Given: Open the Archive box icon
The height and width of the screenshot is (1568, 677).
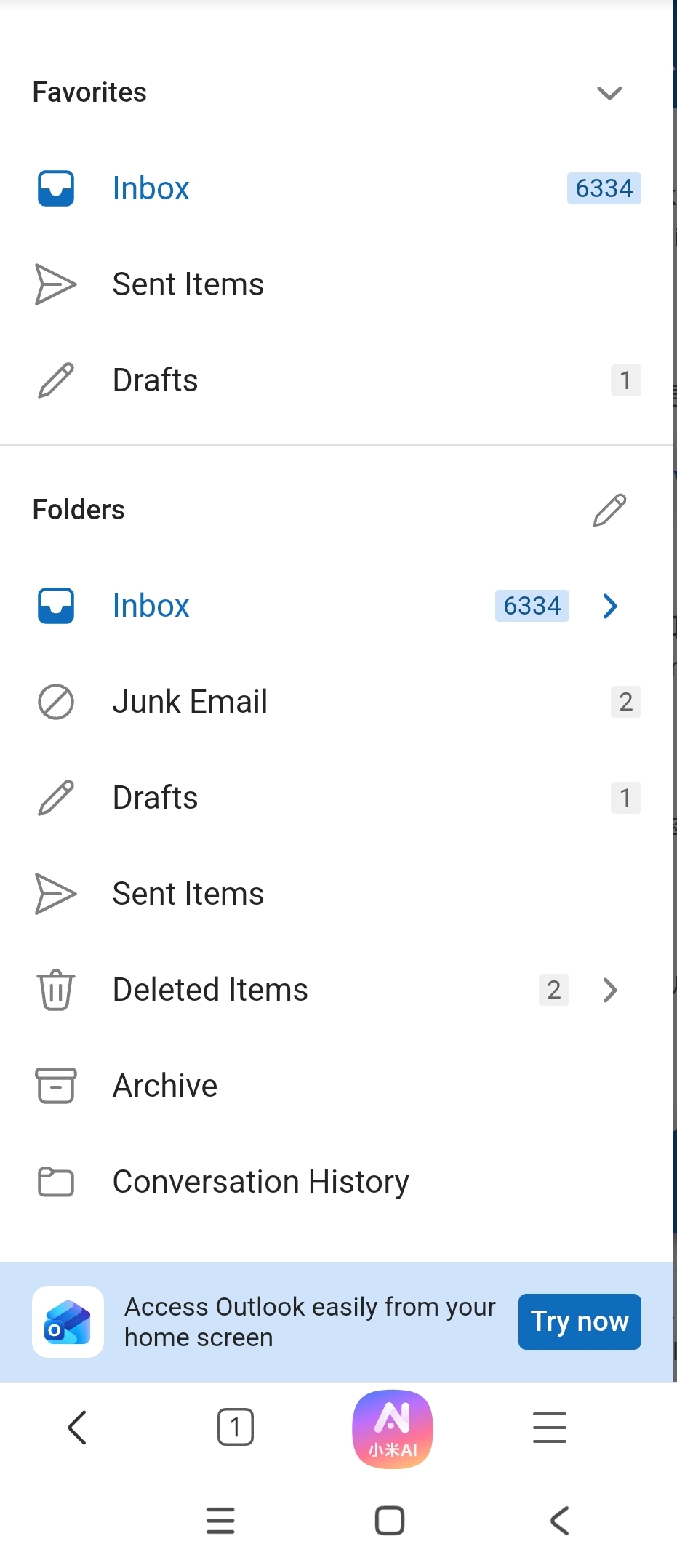Looking at the screenshot, I should pyautogui.click(x=55, y=1085).
